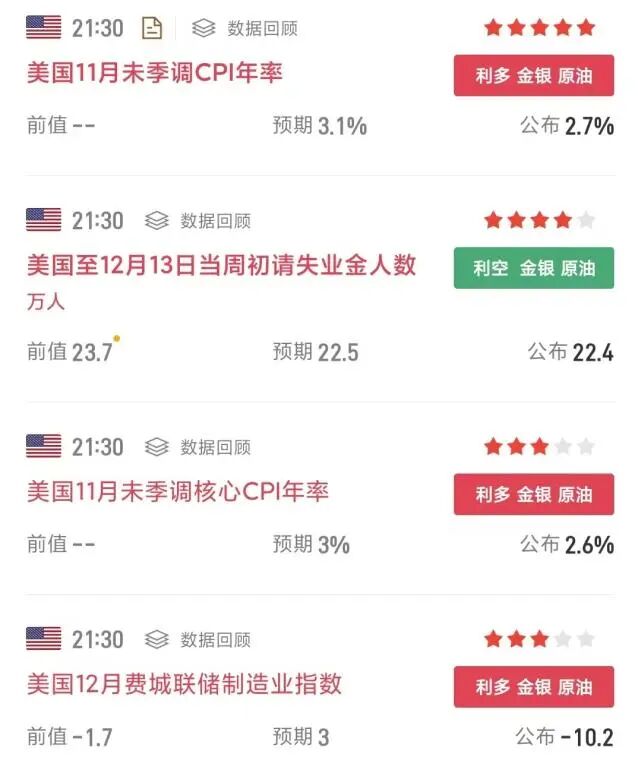The width and height of the screenshot is (638, 776).
Task: Select the 美国11月未季调核心CPI年率 entry
Action: pyautogui.click(x=177, y=492)
